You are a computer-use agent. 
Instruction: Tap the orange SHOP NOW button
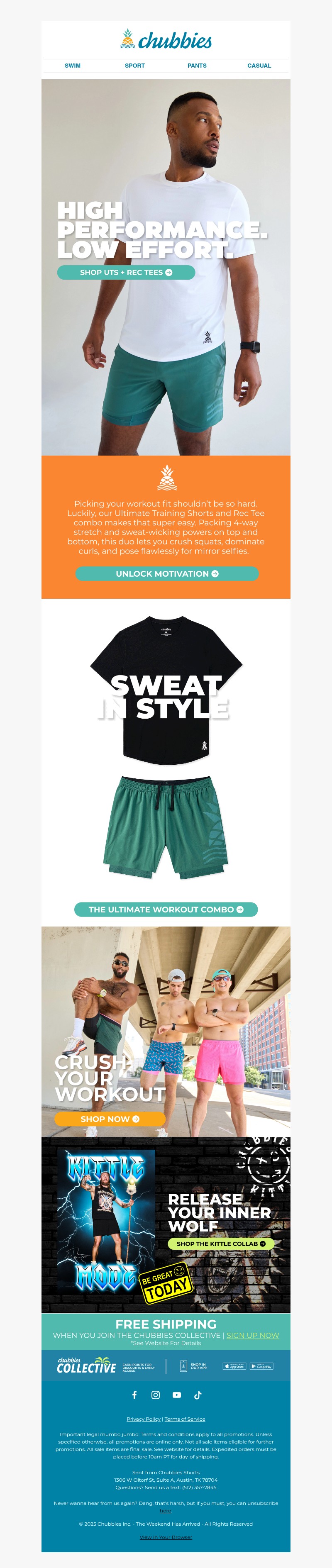(110, 1119)
